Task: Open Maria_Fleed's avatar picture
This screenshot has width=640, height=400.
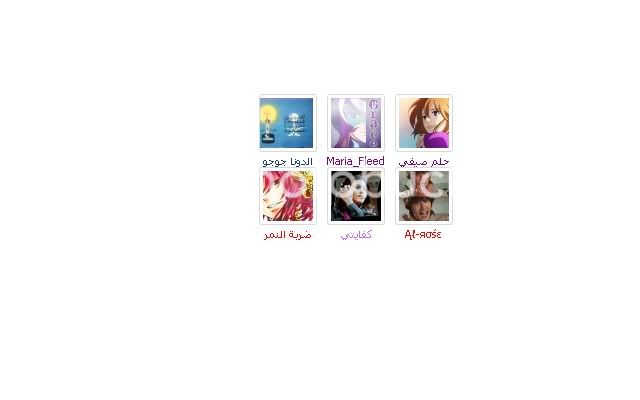Action: (356, 123)
